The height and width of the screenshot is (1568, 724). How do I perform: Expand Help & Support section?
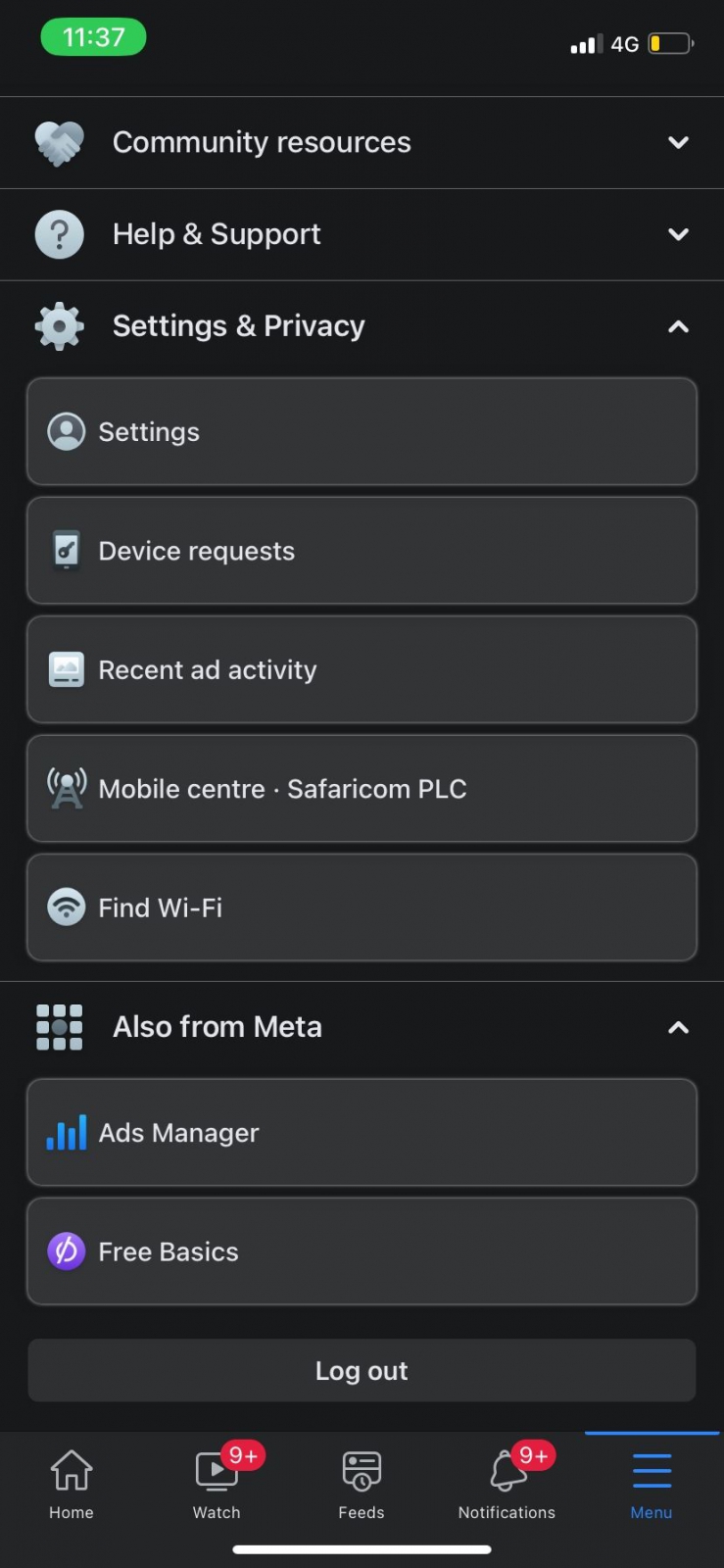361,235
